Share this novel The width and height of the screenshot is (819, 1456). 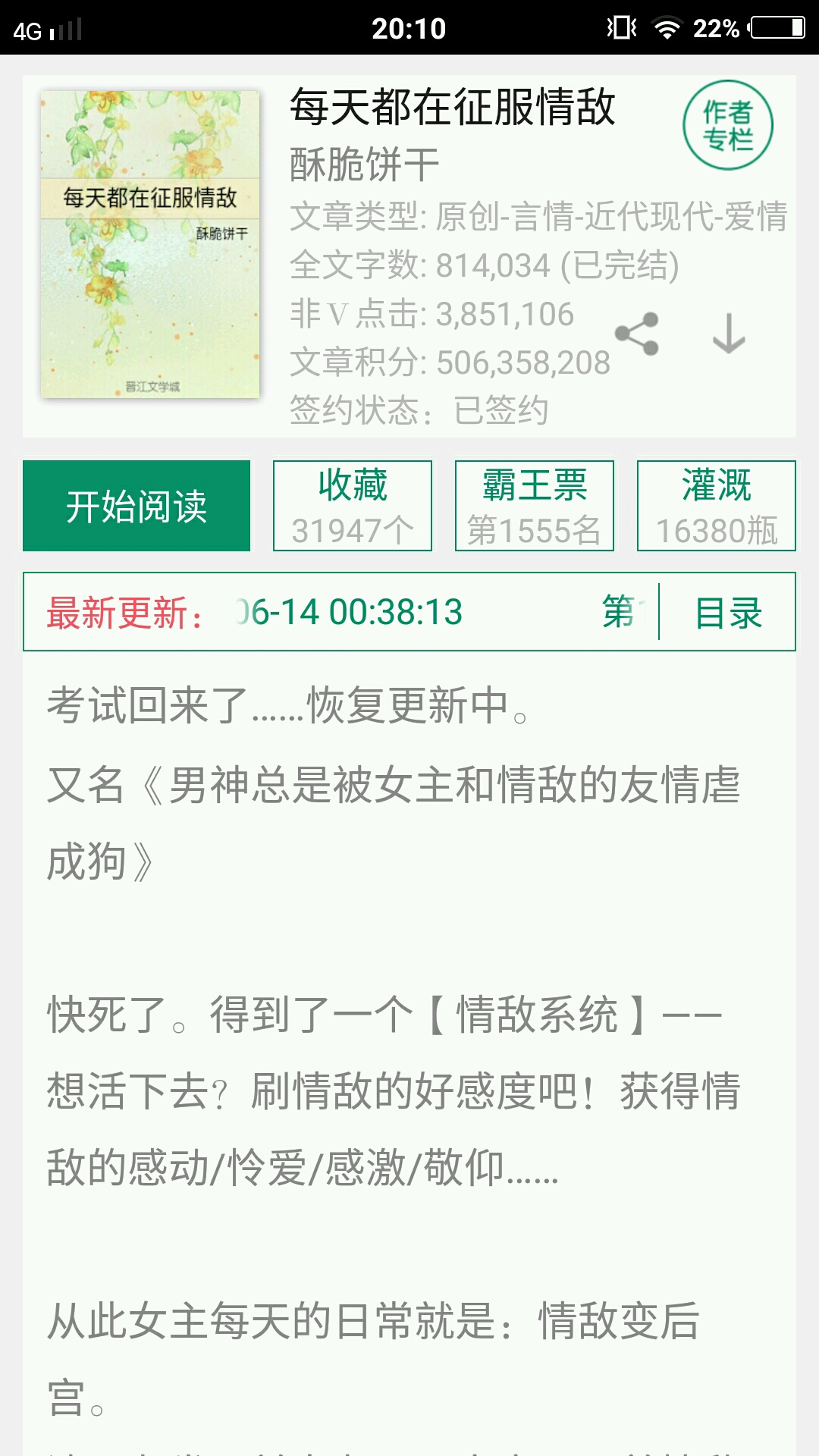(x=637, y=334)
